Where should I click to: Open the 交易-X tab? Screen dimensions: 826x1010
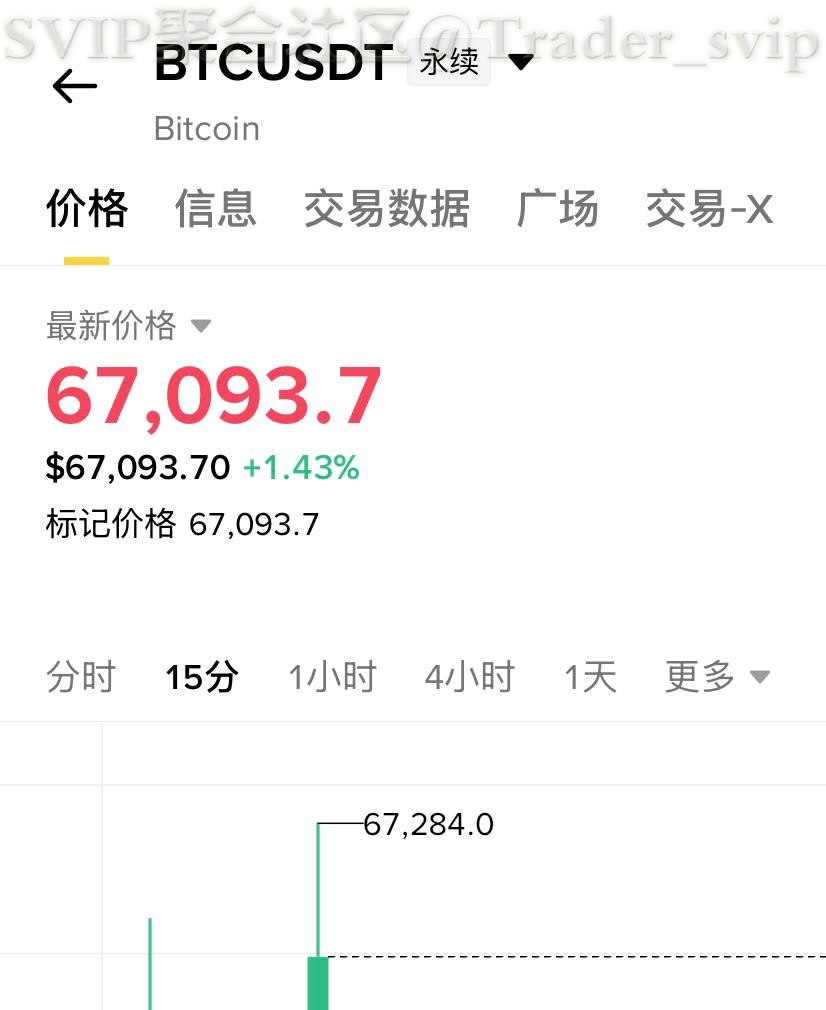(709, 210)
